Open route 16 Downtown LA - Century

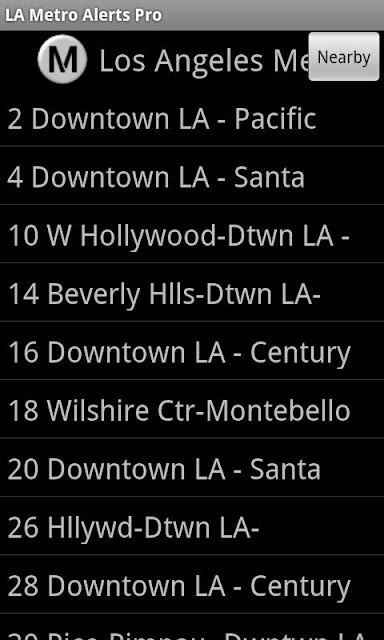click(x=192, y=351)
